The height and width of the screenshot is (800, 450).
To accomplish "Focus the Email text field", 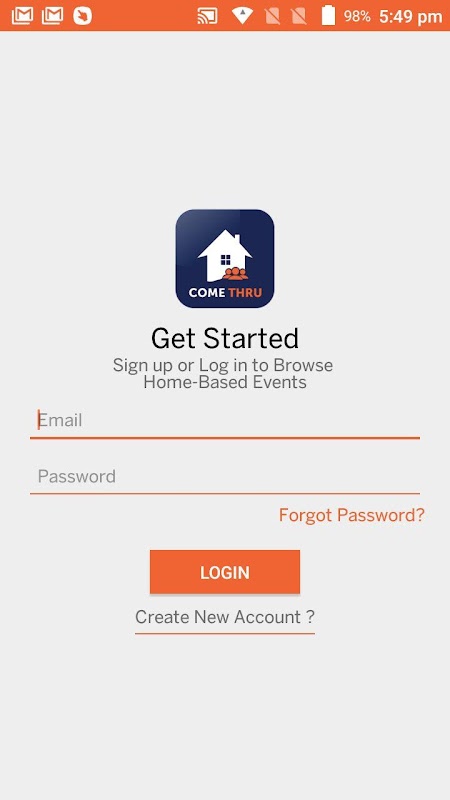I will [x=224, y=421].
